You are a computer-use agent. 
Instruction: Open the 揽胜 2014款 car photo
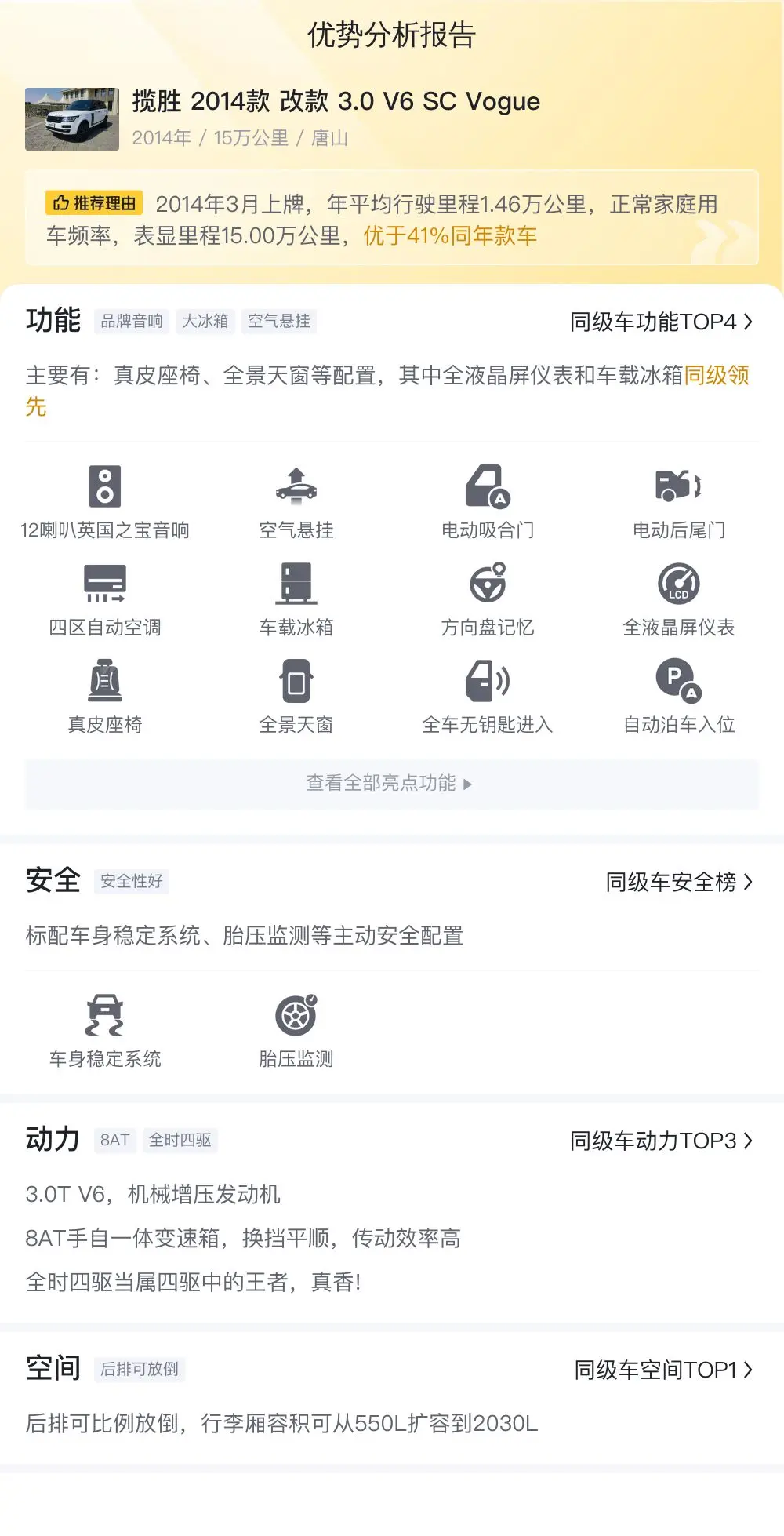(x=72, y=119)
